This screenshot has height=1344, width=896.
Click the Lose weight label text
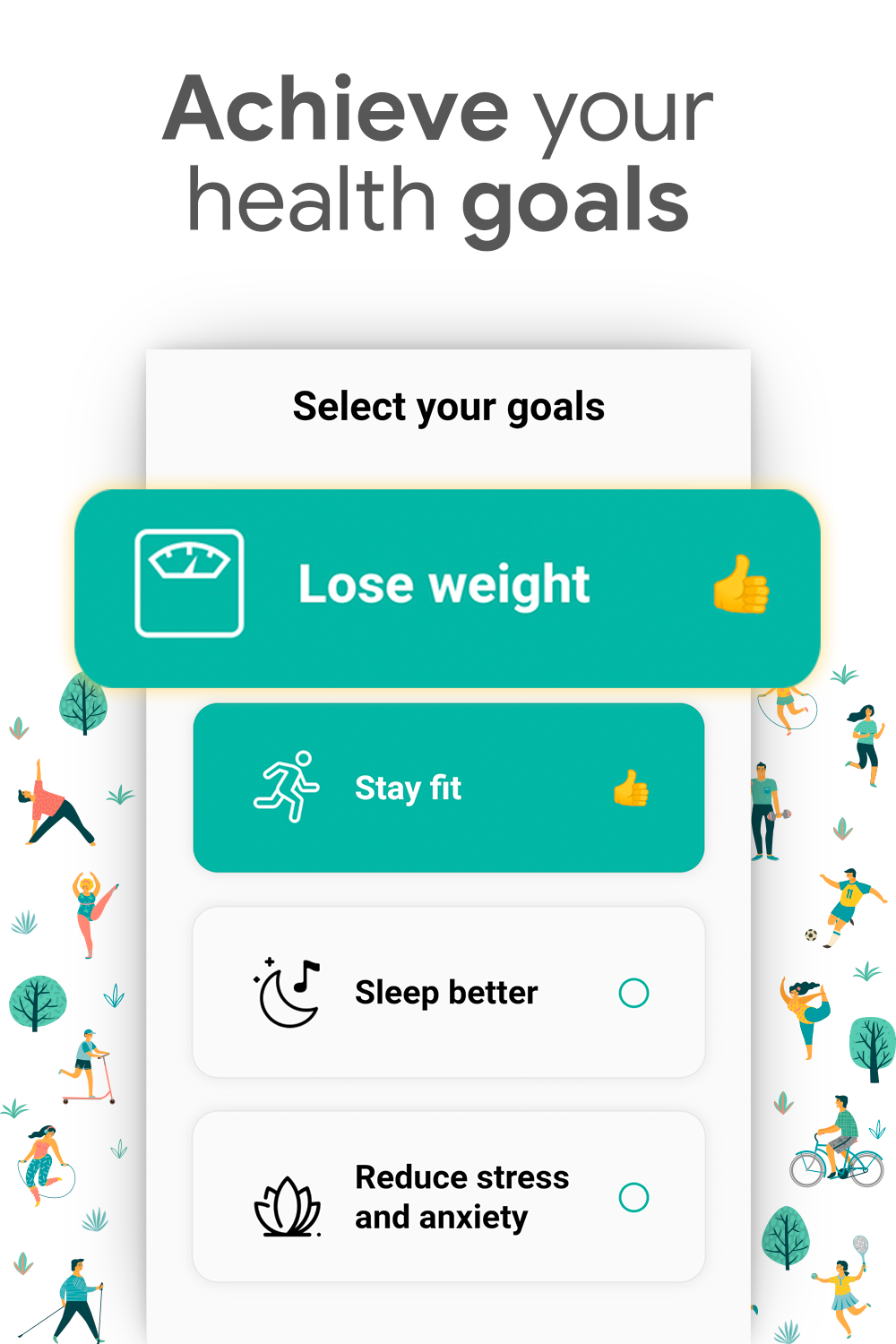click(x=444, y=584)
